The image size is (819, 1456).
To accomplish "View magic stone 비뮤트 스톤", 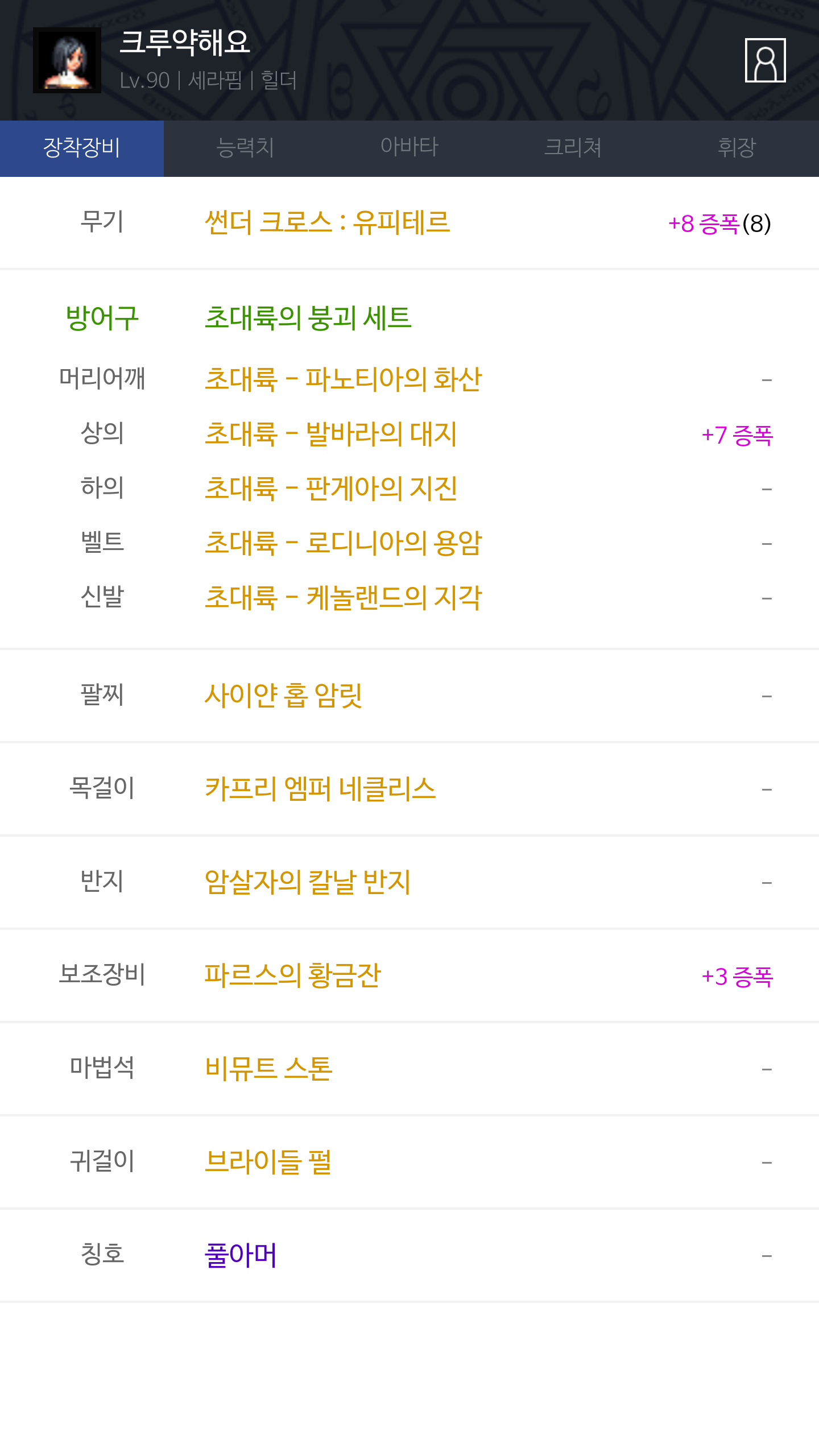I will coord(268,1069).
